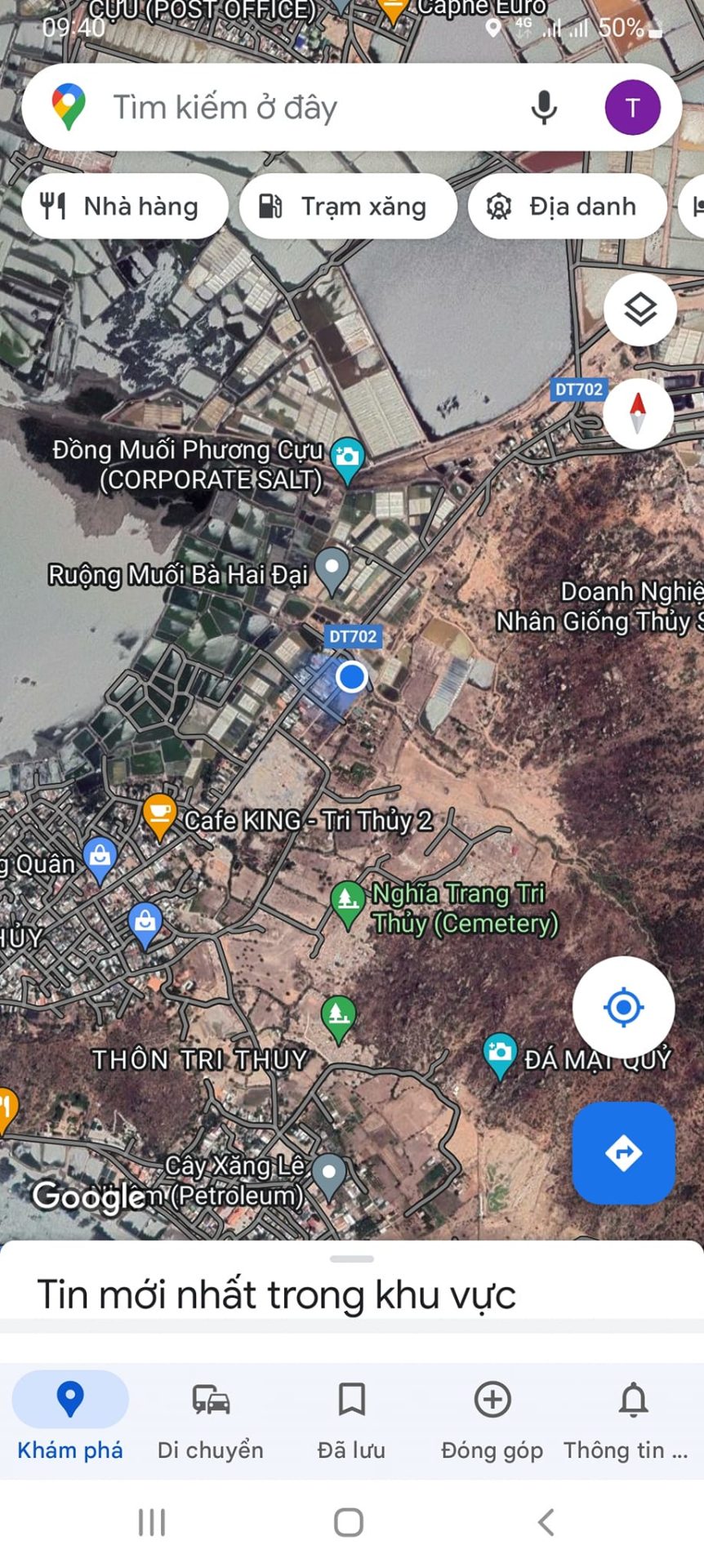Select the Nhà hàng chip

pyautogui.click(x=123, y=207)
